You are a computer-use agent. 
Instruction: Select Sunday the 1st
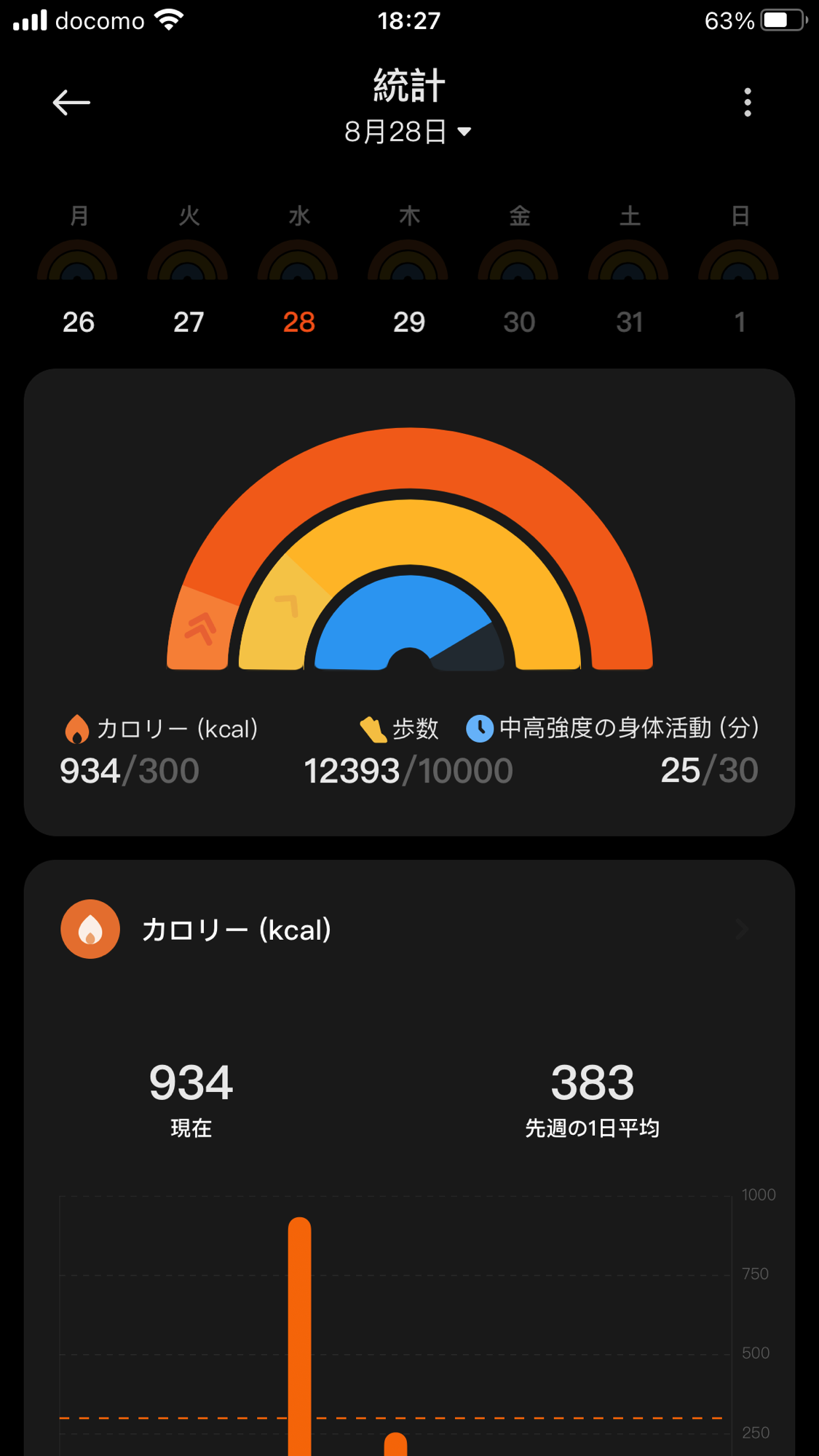coord(740,270)
